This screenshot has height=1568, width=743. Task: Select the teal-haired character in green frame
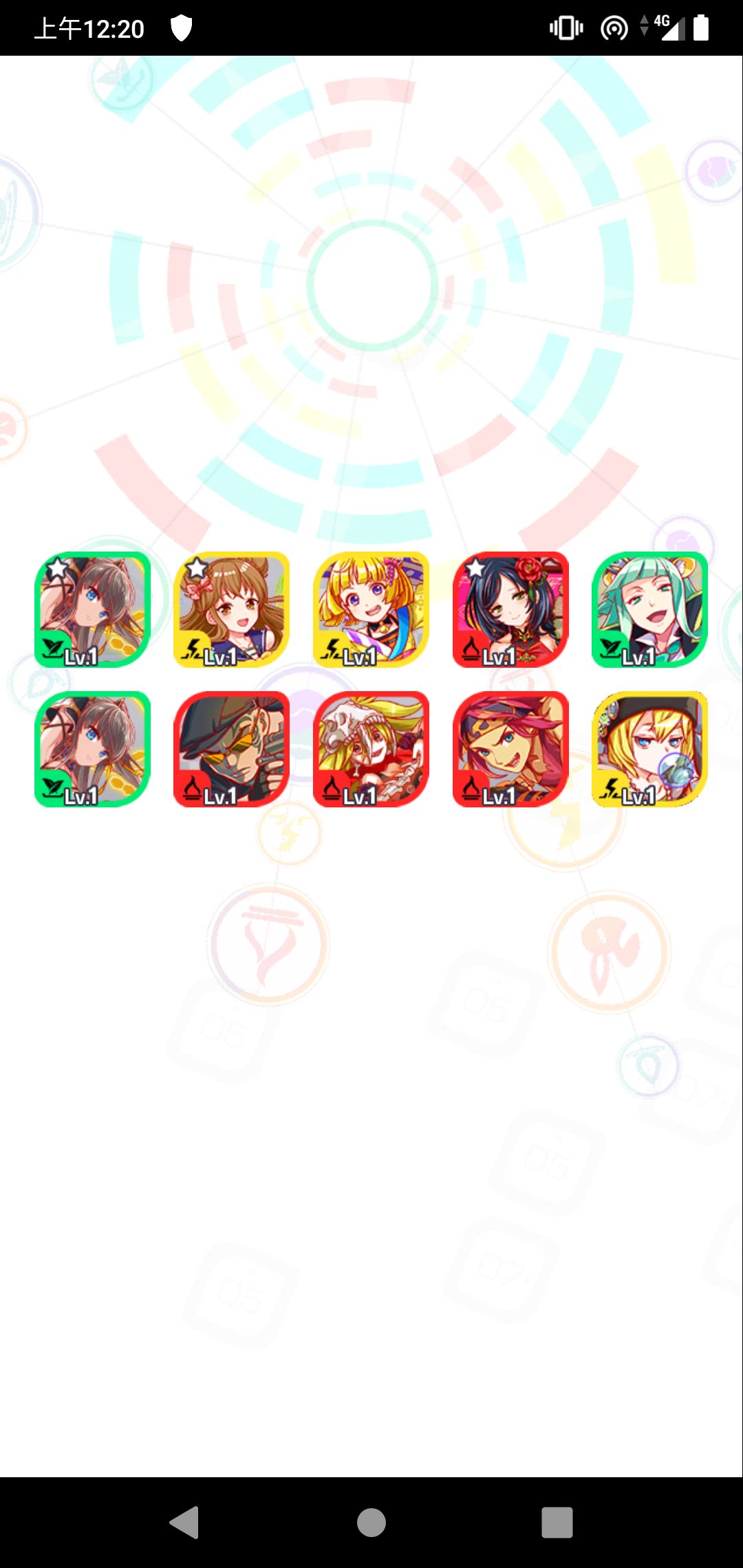(x=649, y=609)
